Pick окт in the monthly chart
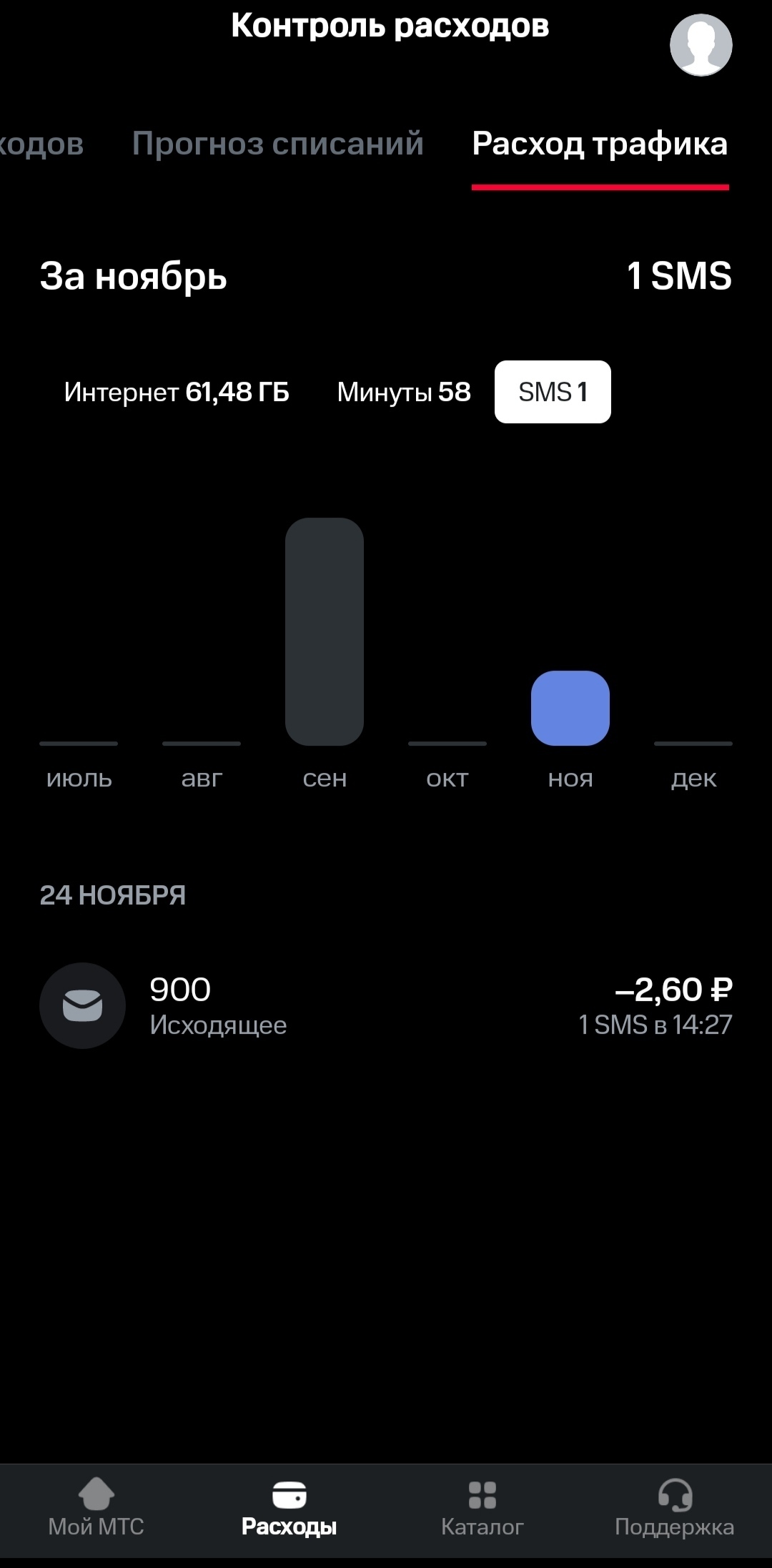Image resolution: width=772 pixels, height=1568 pixels. coord(447,758)
